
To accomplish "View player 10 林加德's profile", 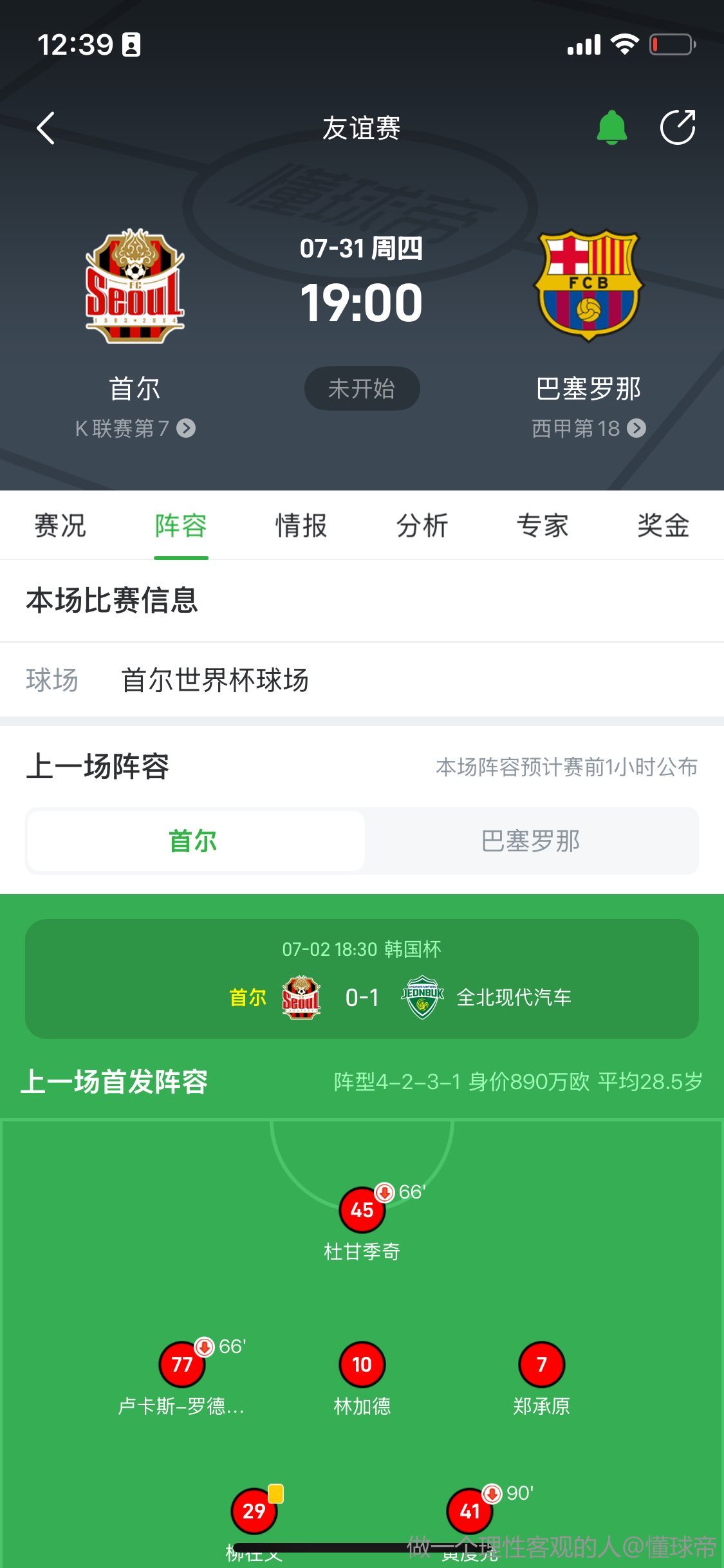I will click(x=362, y=1365).
